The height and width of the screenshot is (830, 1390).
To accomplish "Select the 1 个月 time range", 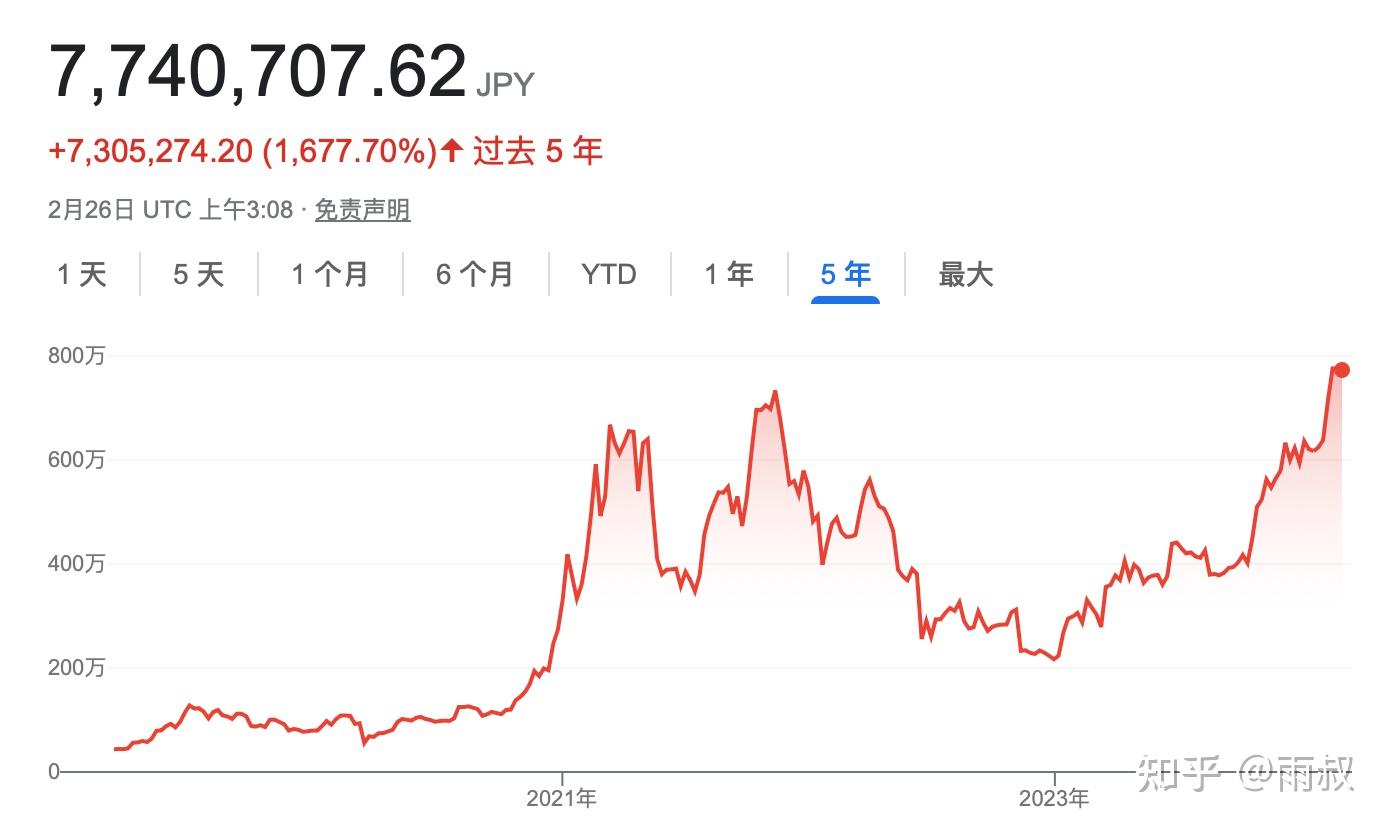I will pyautogui.click(x=330, y=274).
